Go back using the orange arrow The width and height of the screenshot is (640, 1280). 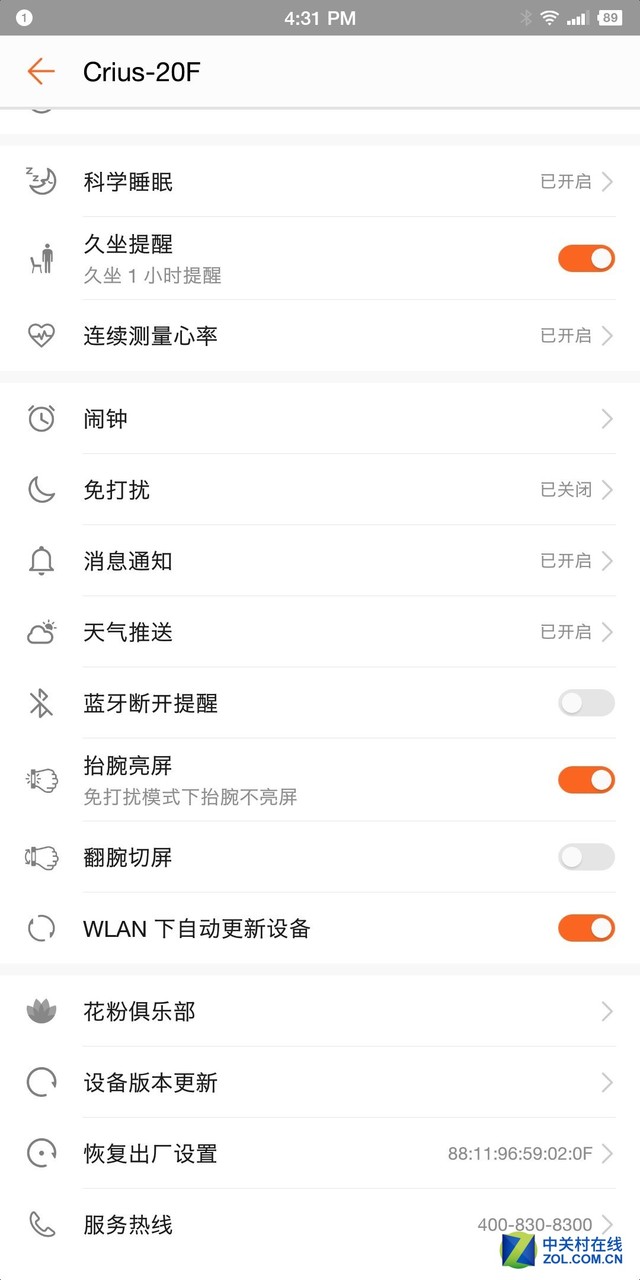[41, 71]
